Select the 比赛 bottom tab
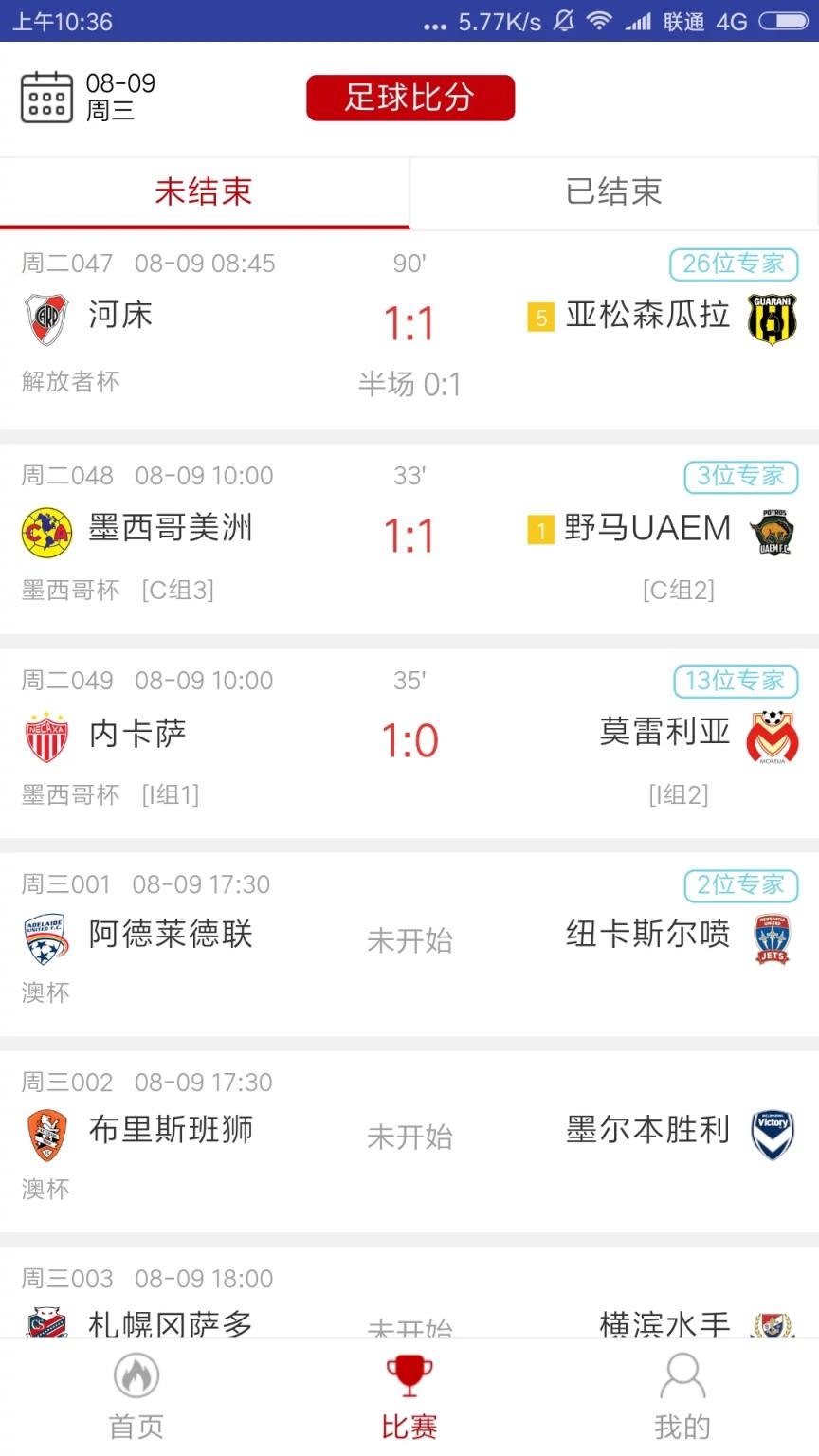Viewport: 819px width, 1456px height. point(409,1396)
